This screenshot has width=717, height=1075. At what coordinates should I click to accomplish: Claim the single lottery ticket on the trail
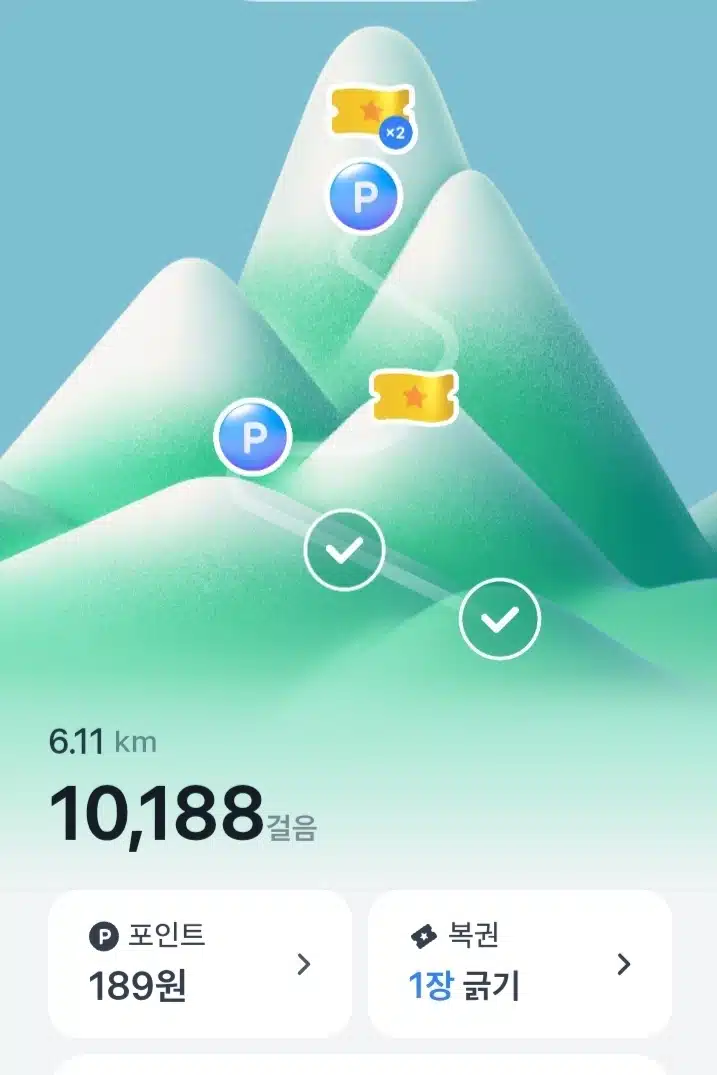click(414, 397)
